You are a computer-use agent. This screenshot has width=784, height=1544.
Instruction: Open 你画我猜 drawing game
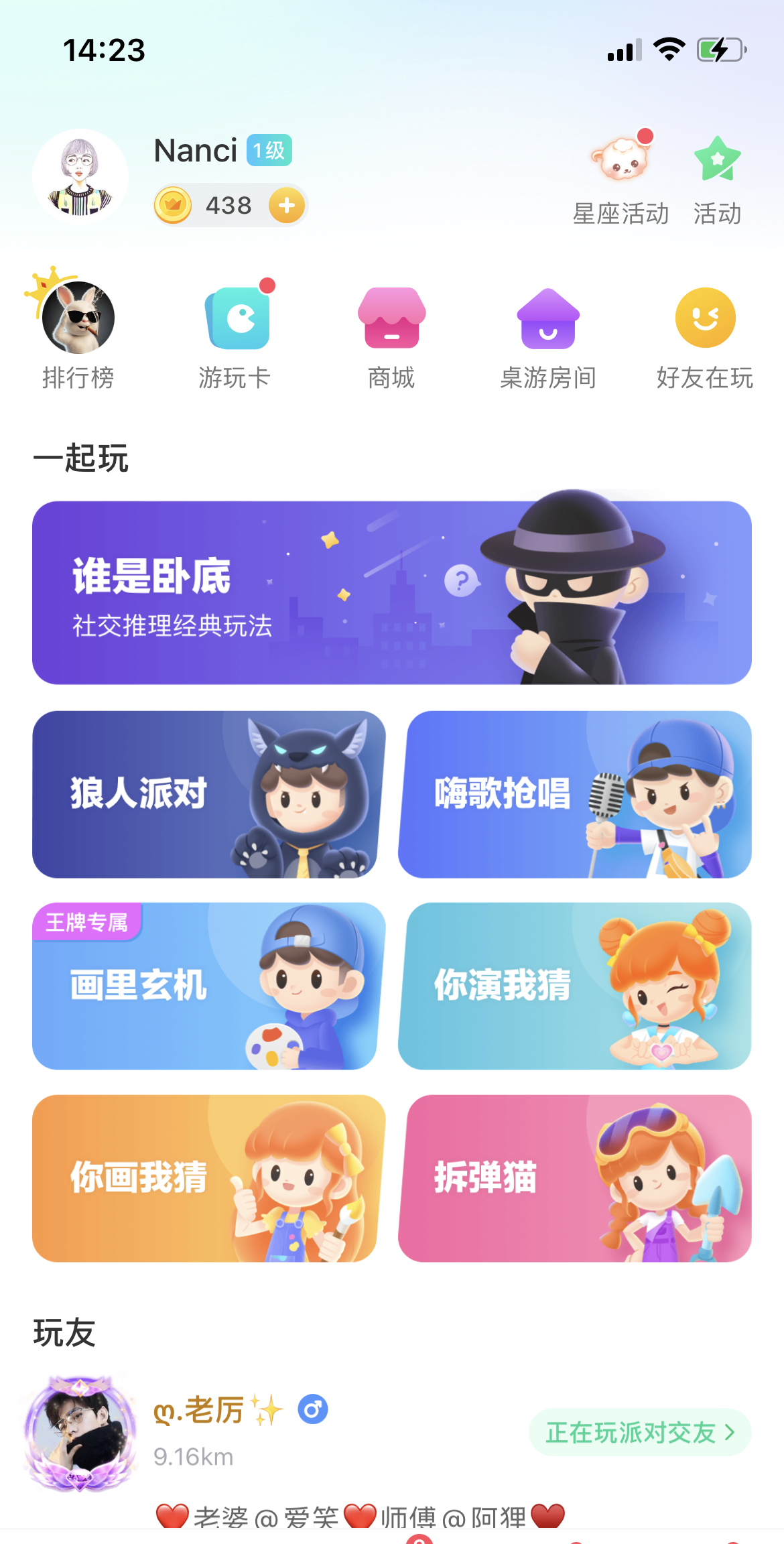click(208, 1179)
